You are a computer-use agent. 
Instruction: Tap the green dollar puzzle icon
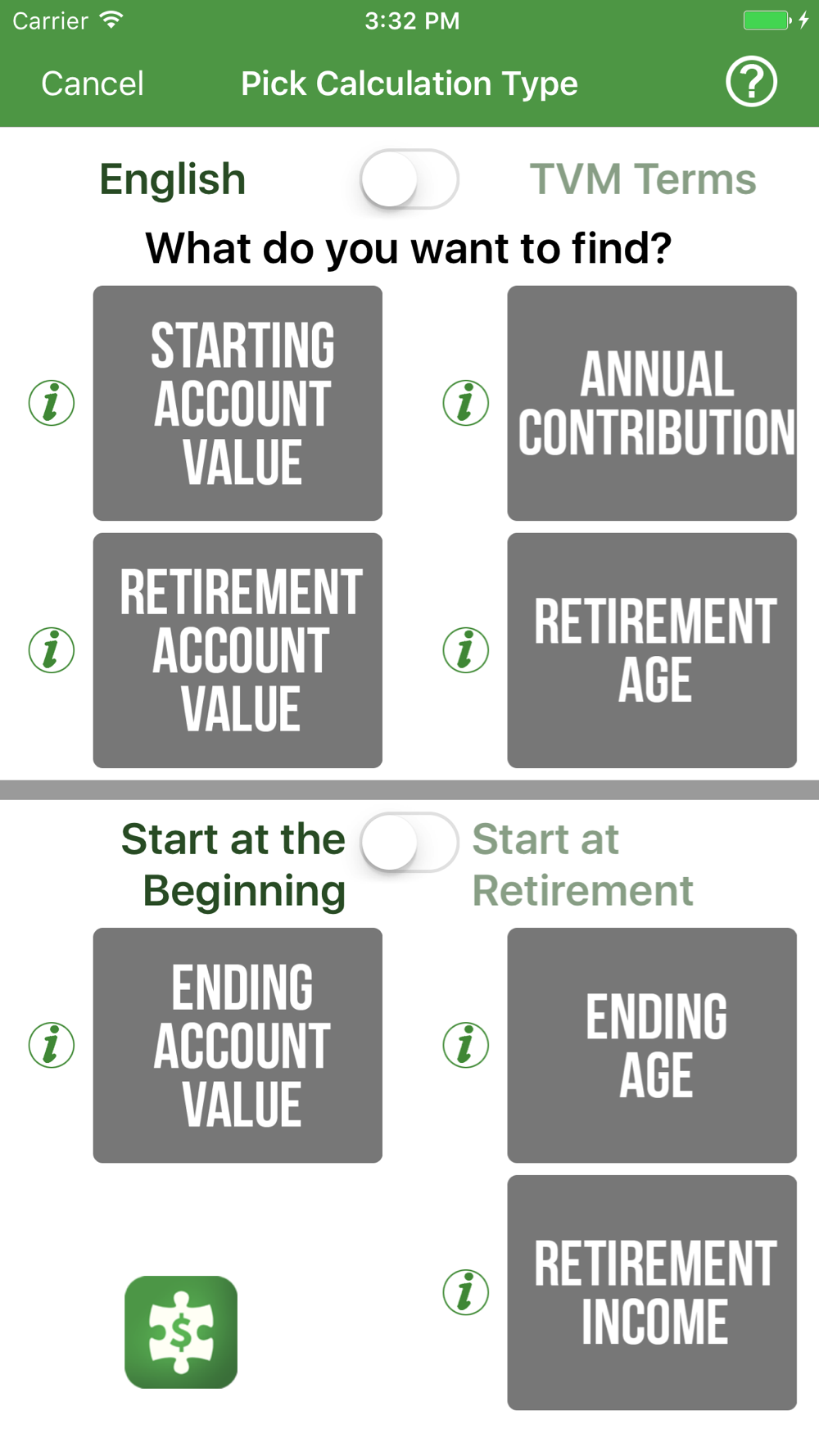click(x=181, y=1332)
